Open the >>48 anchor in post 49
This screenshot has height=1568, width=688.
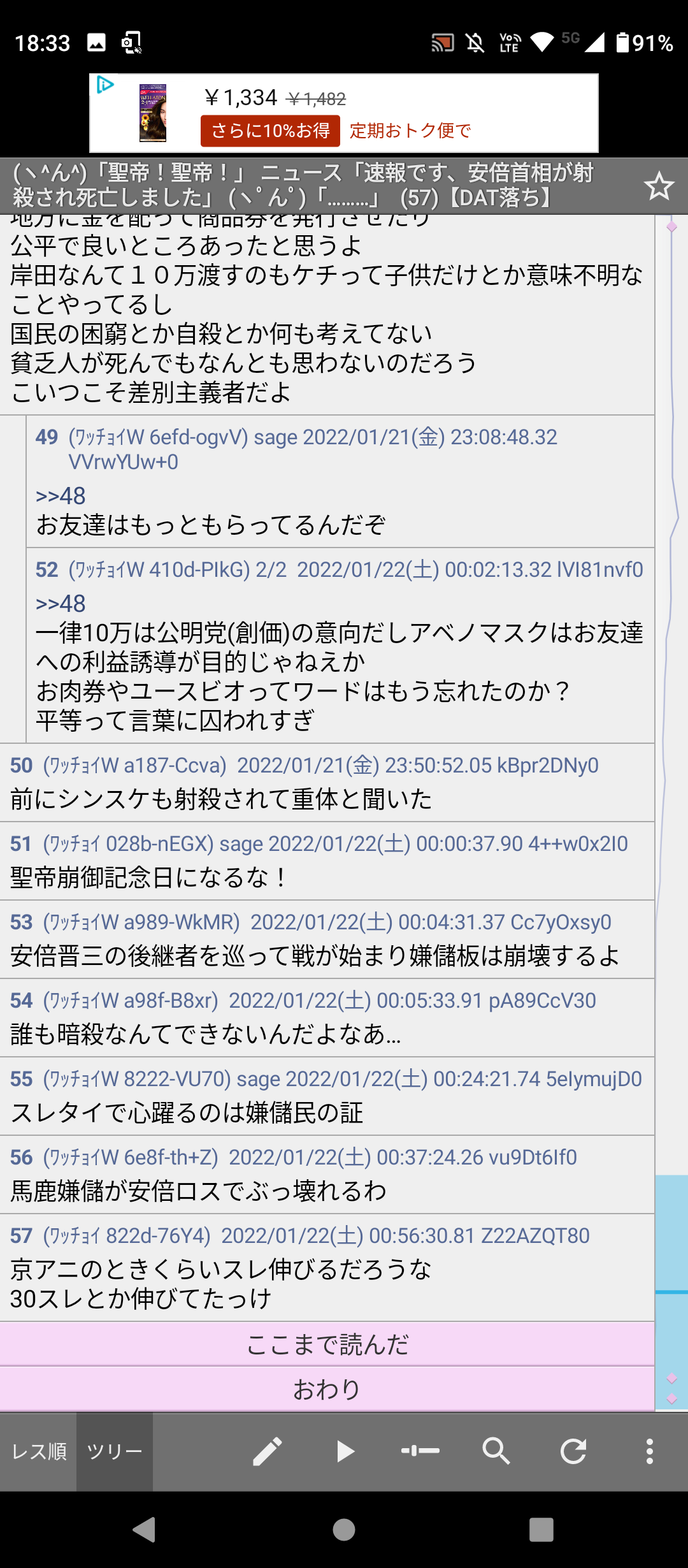tap(61, 496)
